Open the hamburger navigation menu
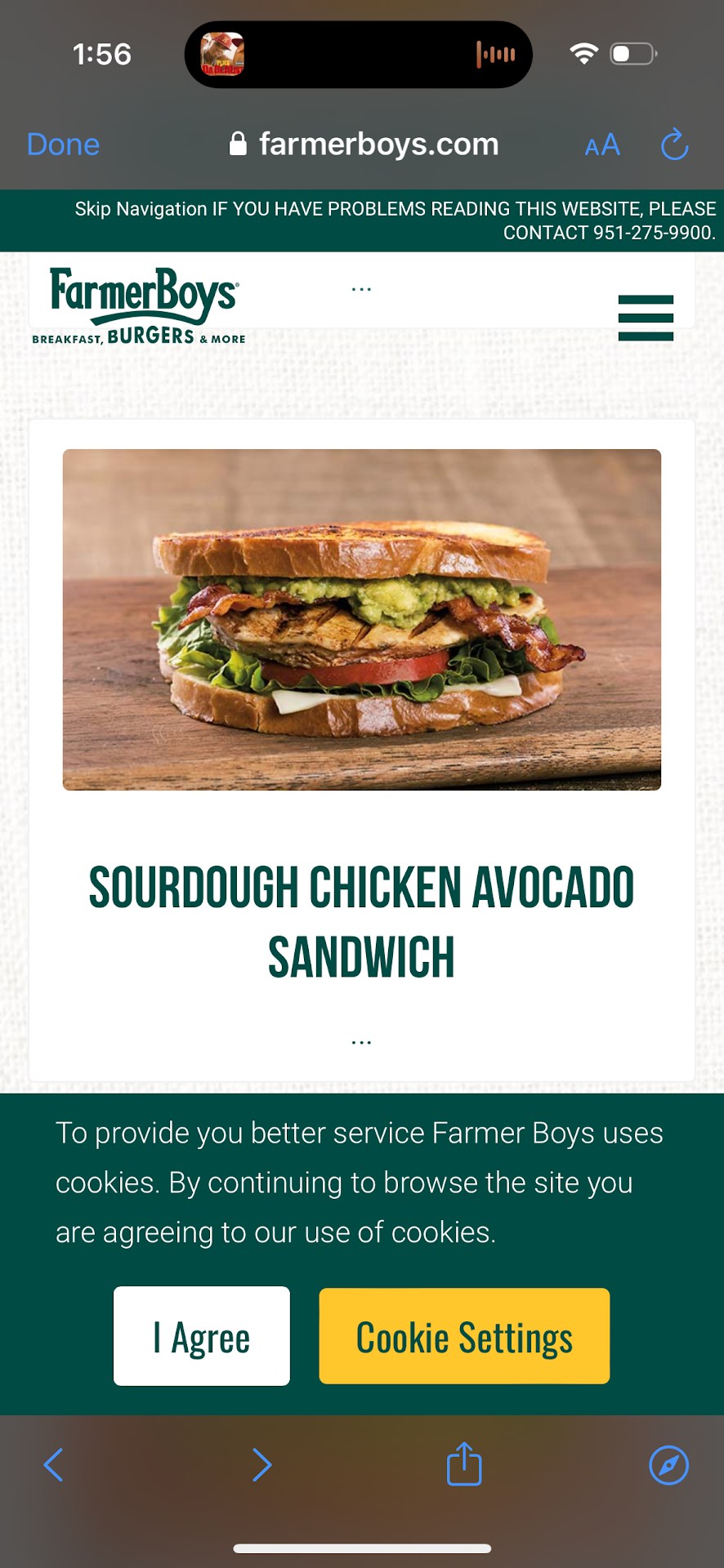724x1568 pixels. (646, 318)
